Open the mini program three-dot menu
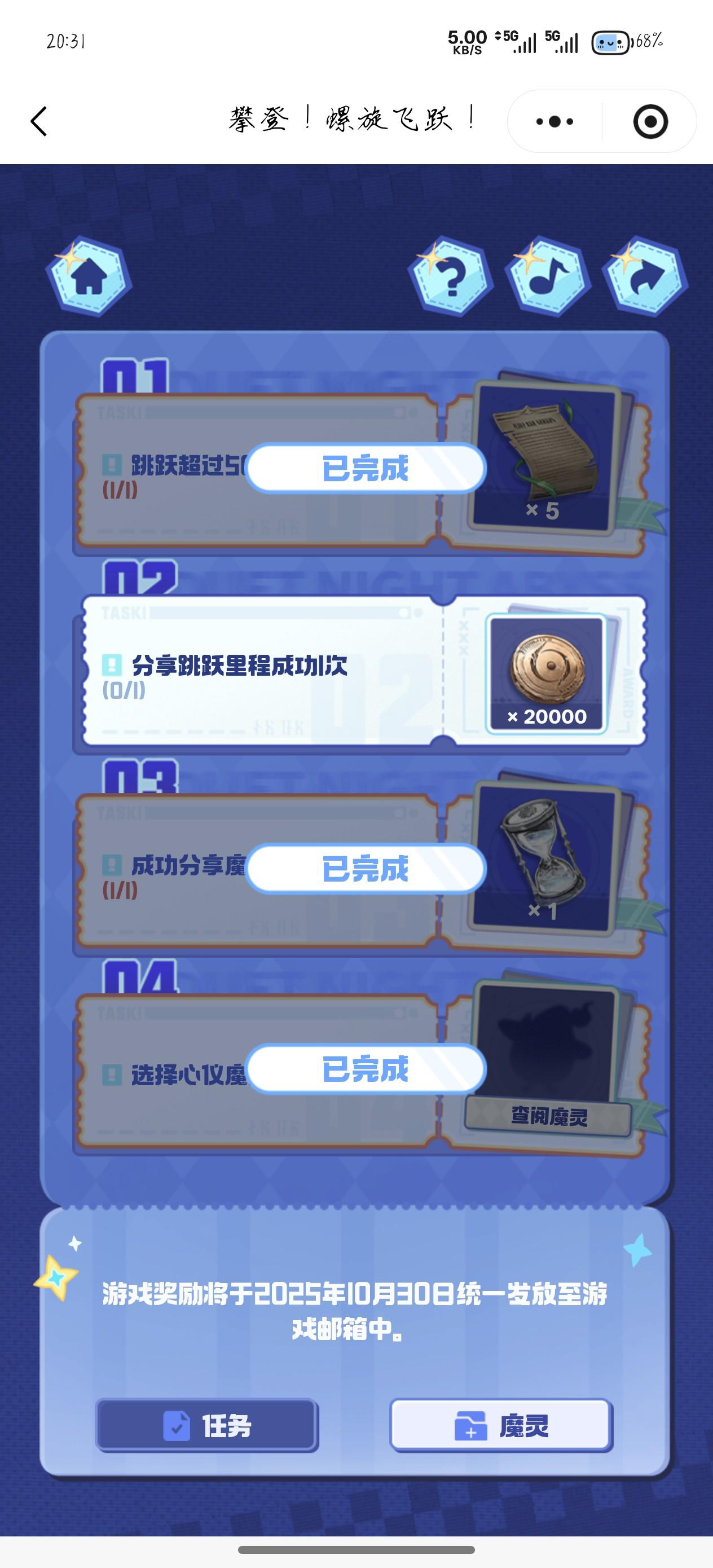The width and height of the screenshot is (713, 1568). (554, 122)
